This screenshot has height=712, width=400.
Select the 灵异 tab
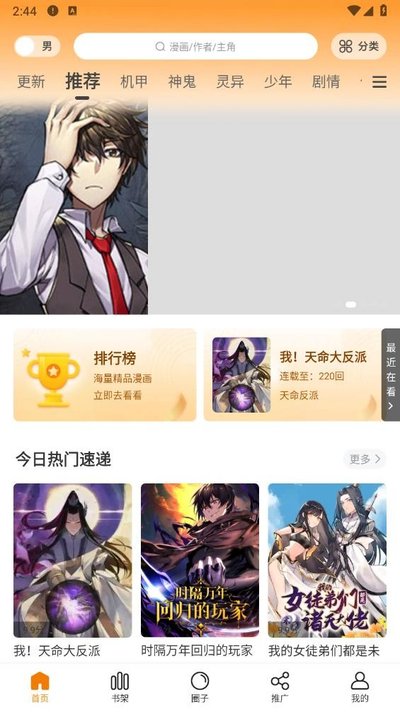tap(230, 82)
